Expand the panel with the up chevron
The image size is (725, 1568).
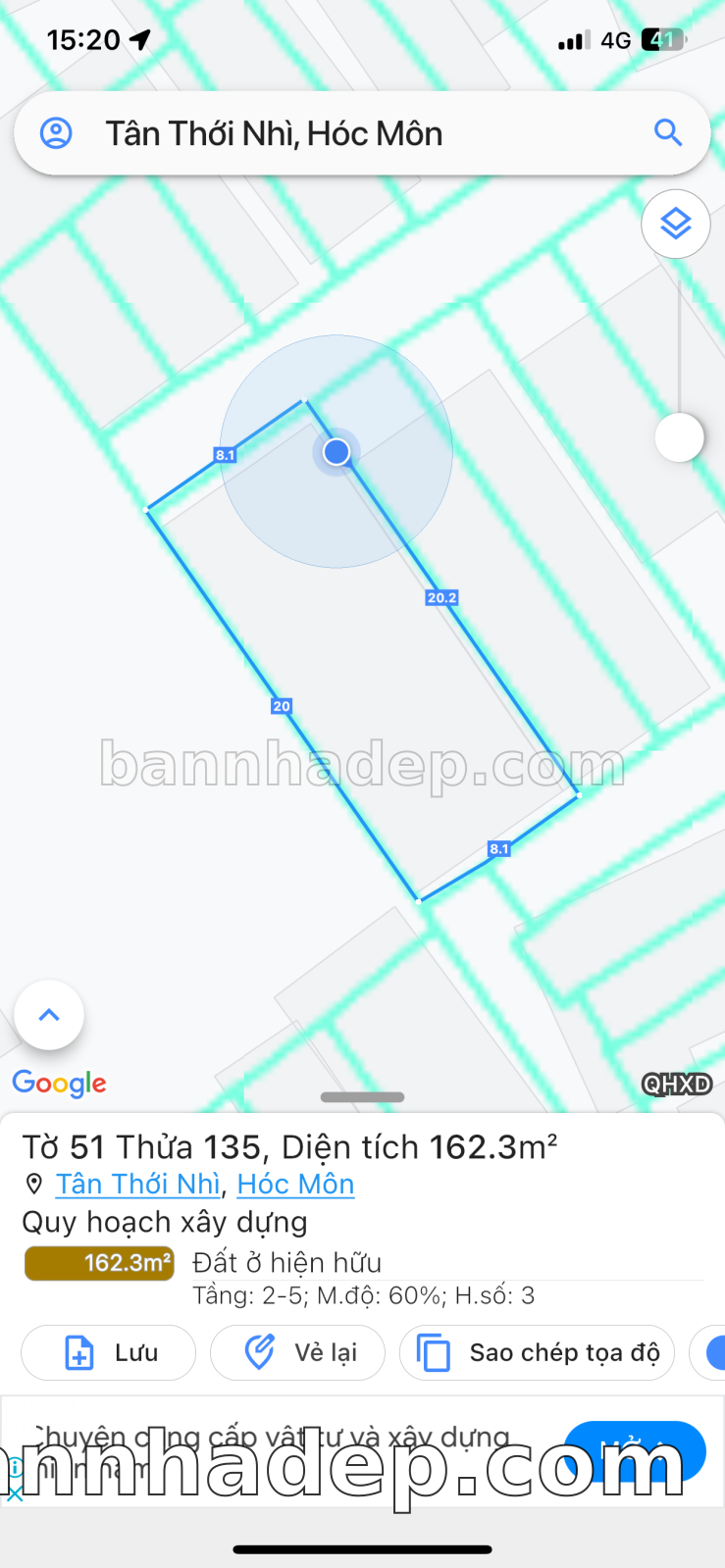(x=49, y=1015)
